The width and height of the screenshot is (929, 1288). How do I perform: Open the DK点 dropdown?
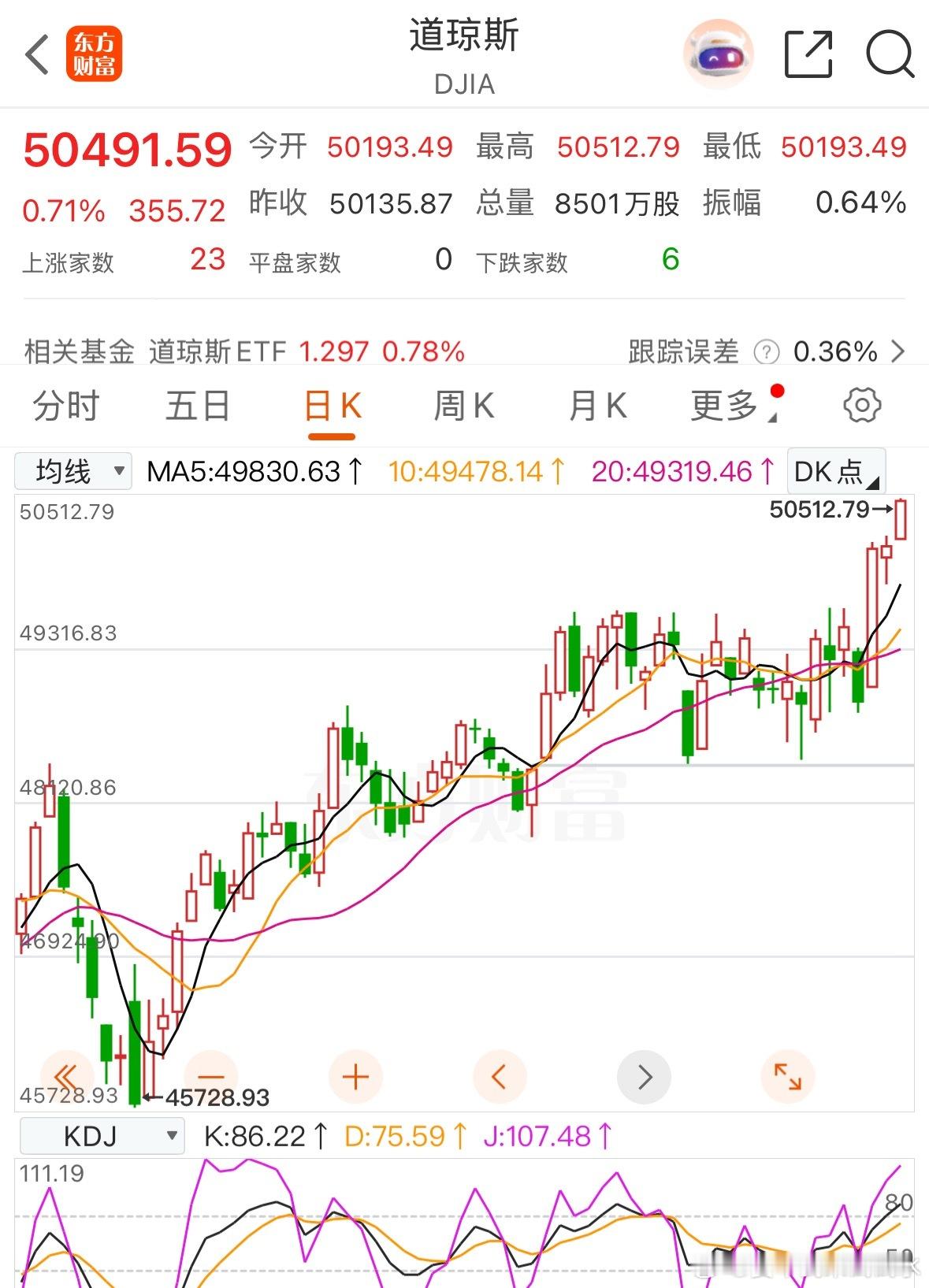coord(835,470)
